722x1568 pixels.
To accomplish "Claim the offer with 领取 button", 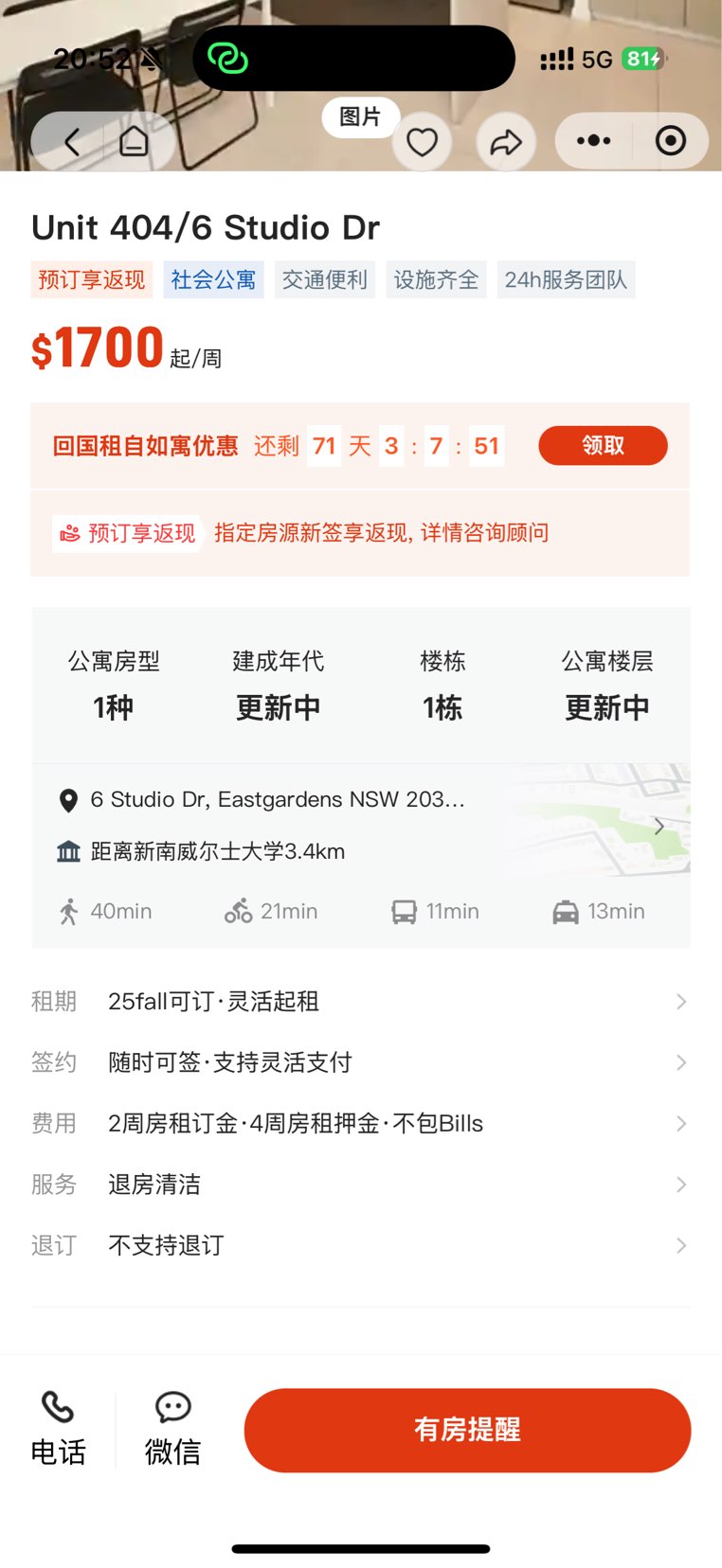I will pyautogui.click(x=603, y=446).
